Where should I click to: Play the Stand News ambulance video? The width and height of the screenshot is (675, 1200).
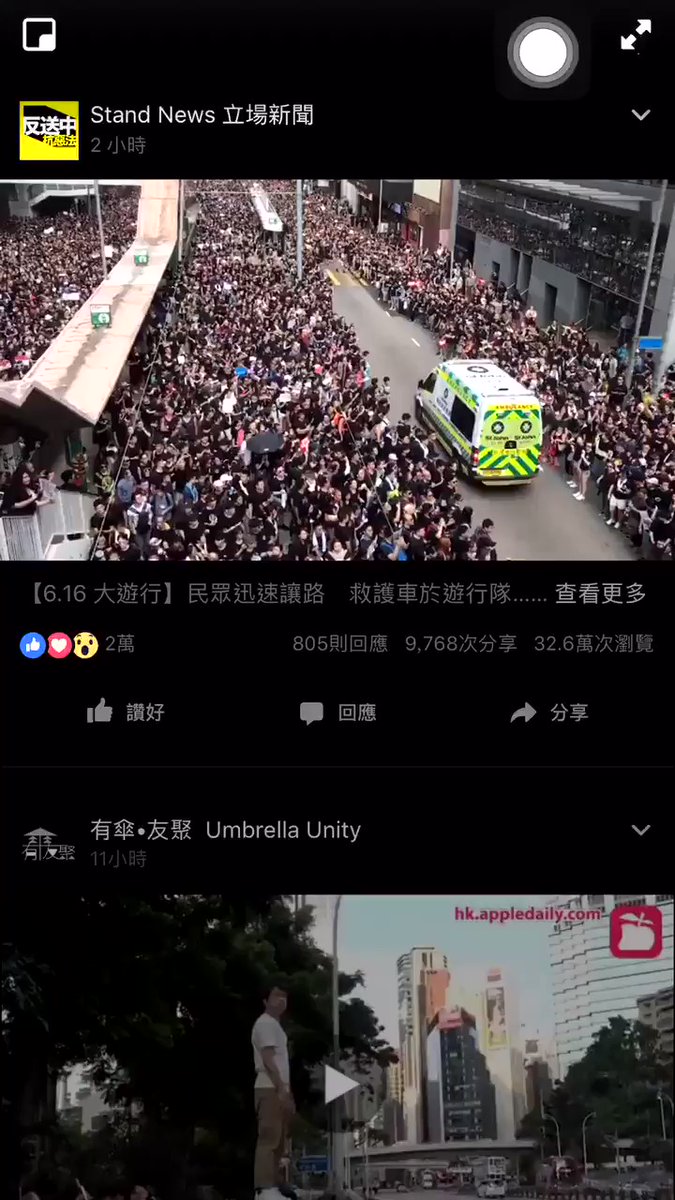(337, 370)
